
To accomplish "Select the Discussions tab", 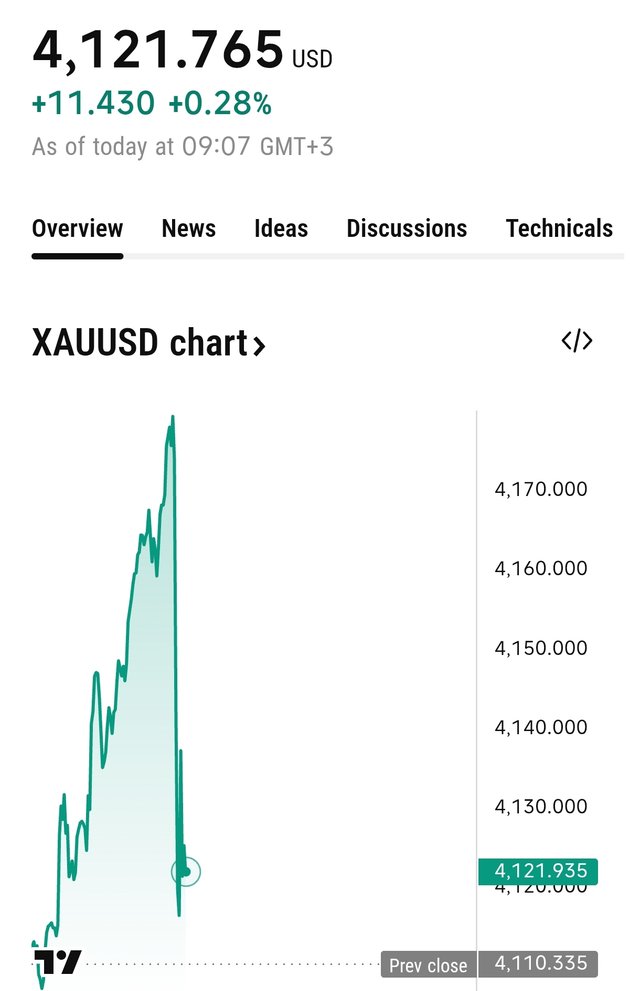I will tap(406, 229).
